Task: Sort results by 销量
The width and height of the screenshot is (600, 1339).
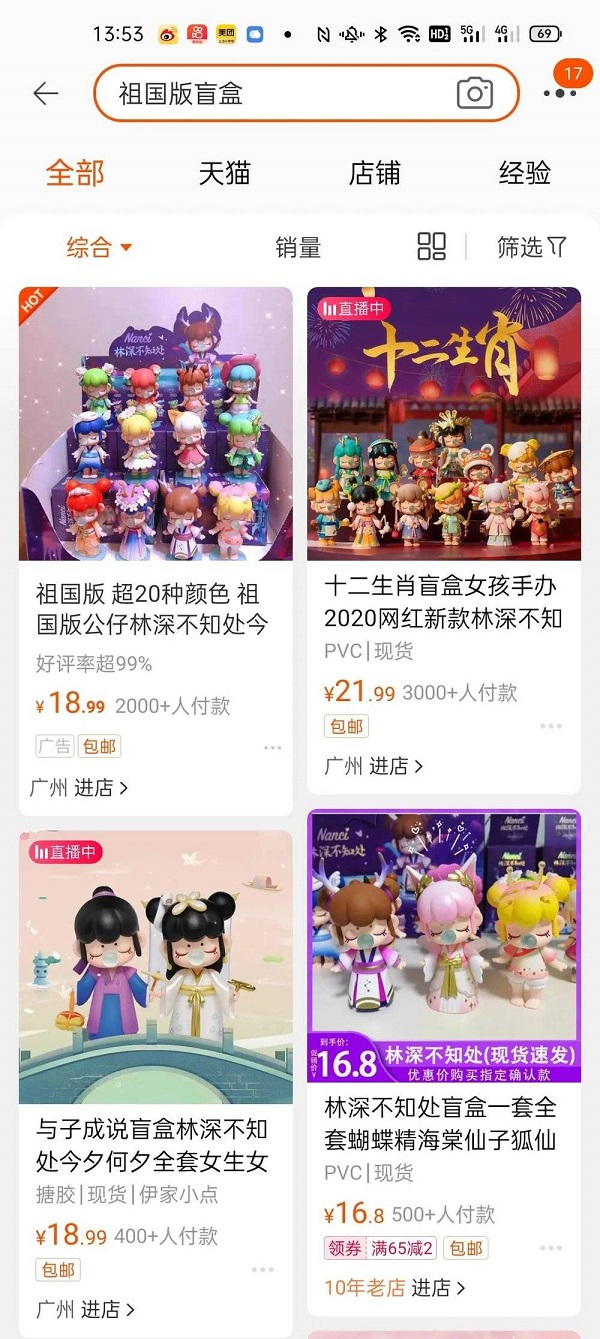Action: pyautogui.click(x=298, y=247)
